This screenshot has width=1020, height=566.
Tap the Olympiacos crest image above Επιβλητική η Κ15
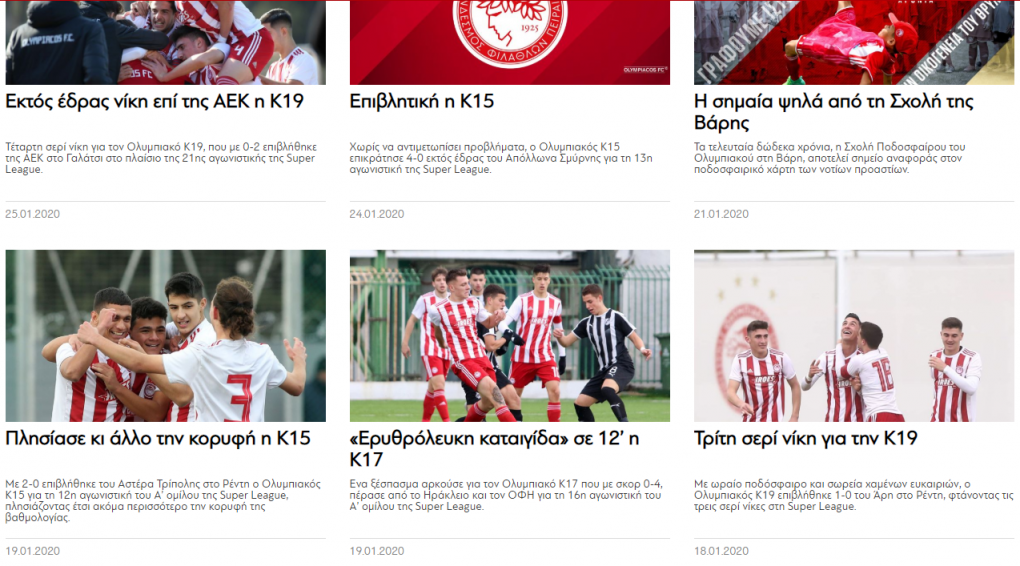[509, 42]
